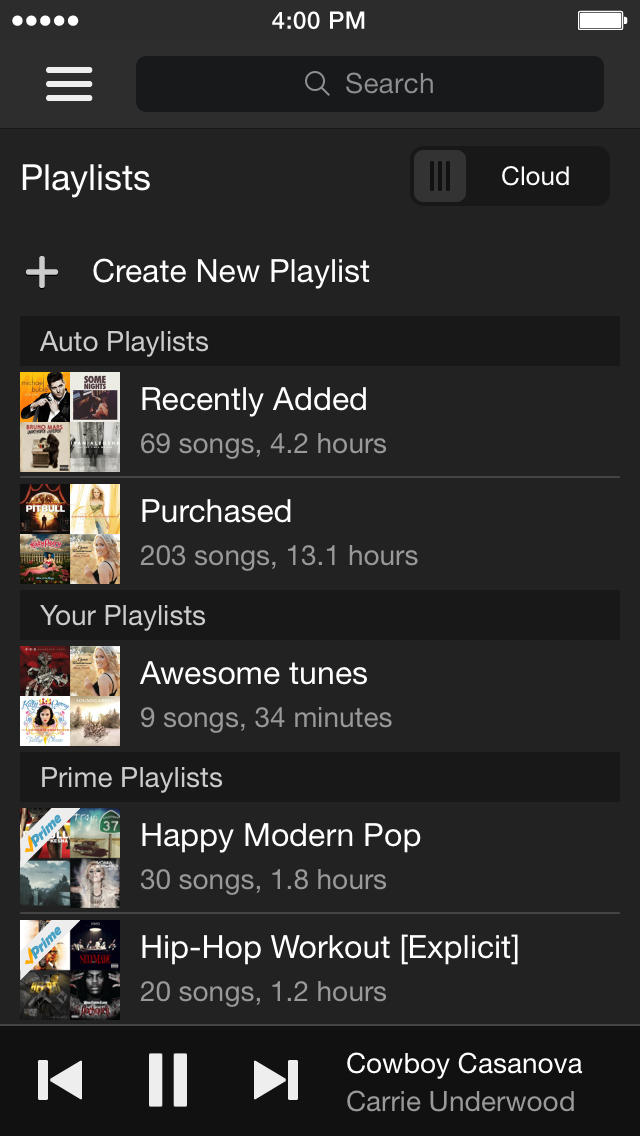Pause the current song

tap(168, 1081)
